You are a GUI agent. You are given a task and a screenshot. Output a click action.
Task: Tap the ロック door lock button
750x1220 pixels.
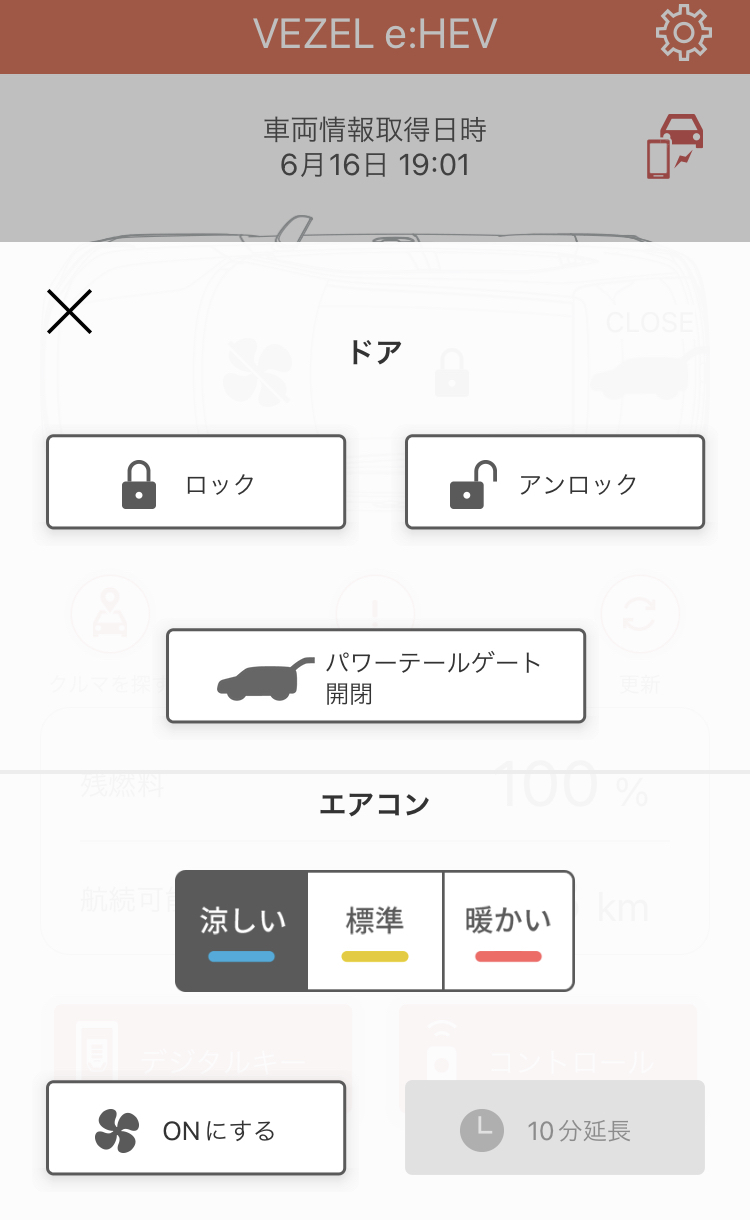click(x=196, y=482)
